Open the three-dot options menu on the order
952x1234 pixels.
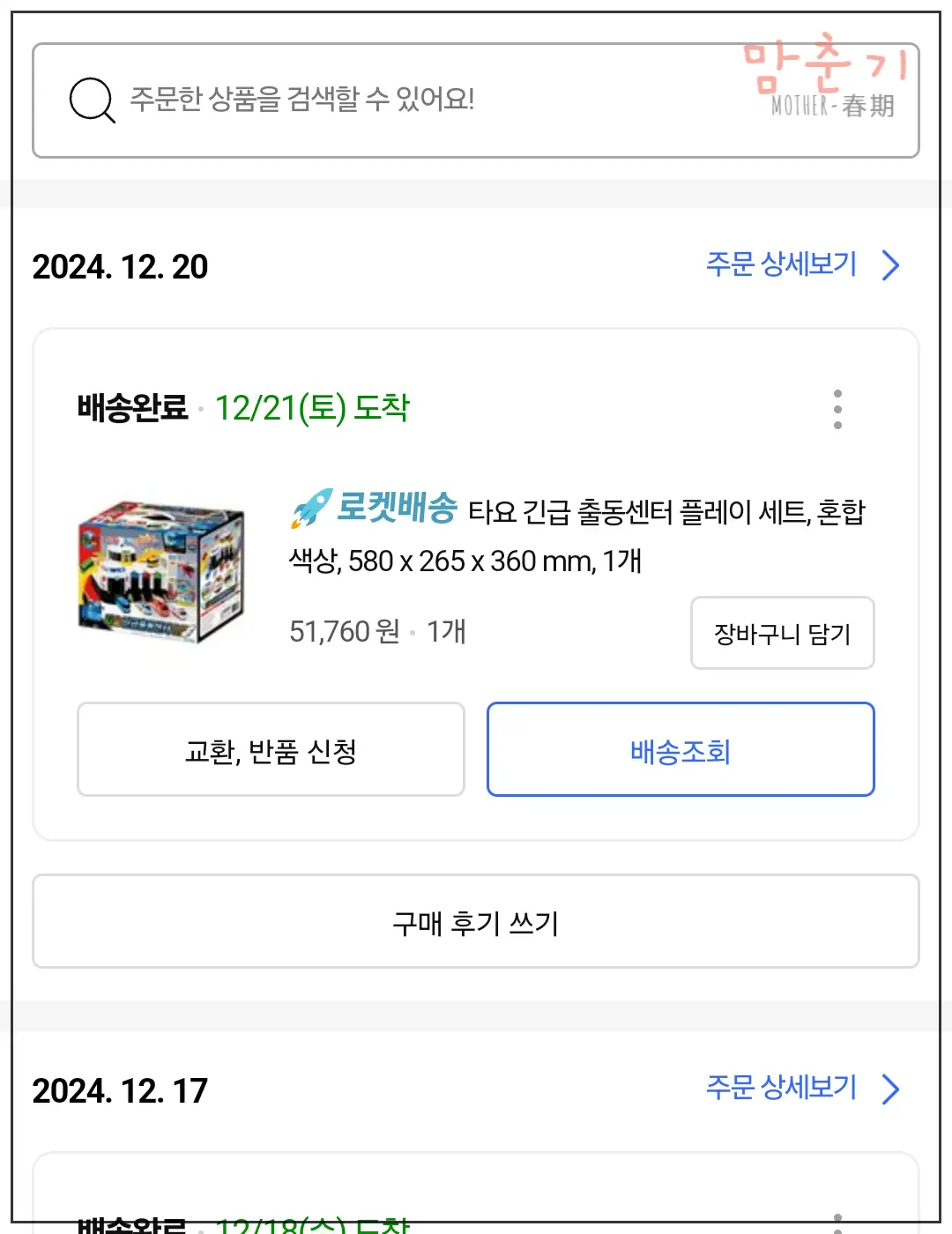tap(837, 408)
